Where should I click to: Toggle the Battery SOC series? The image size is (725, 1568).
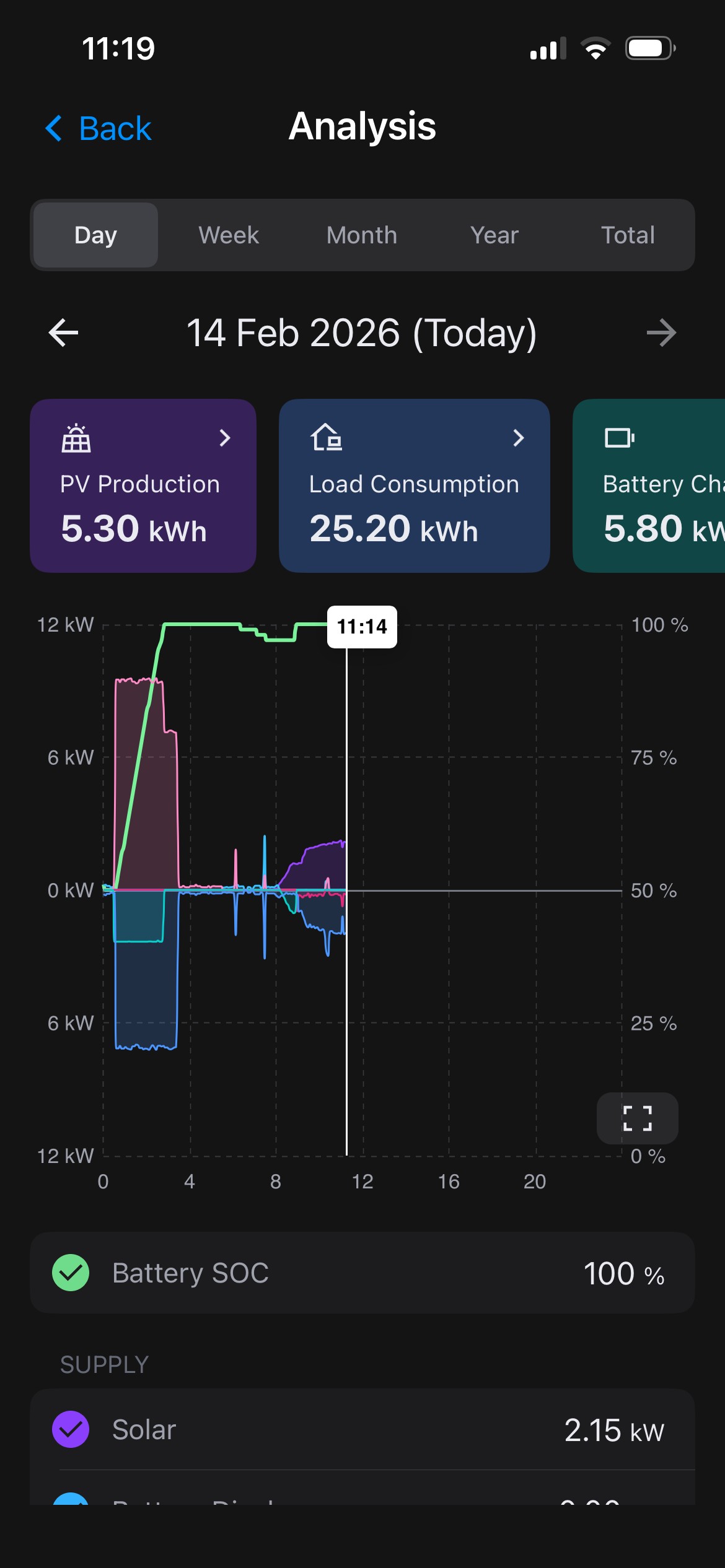(x=71, y=1273)
